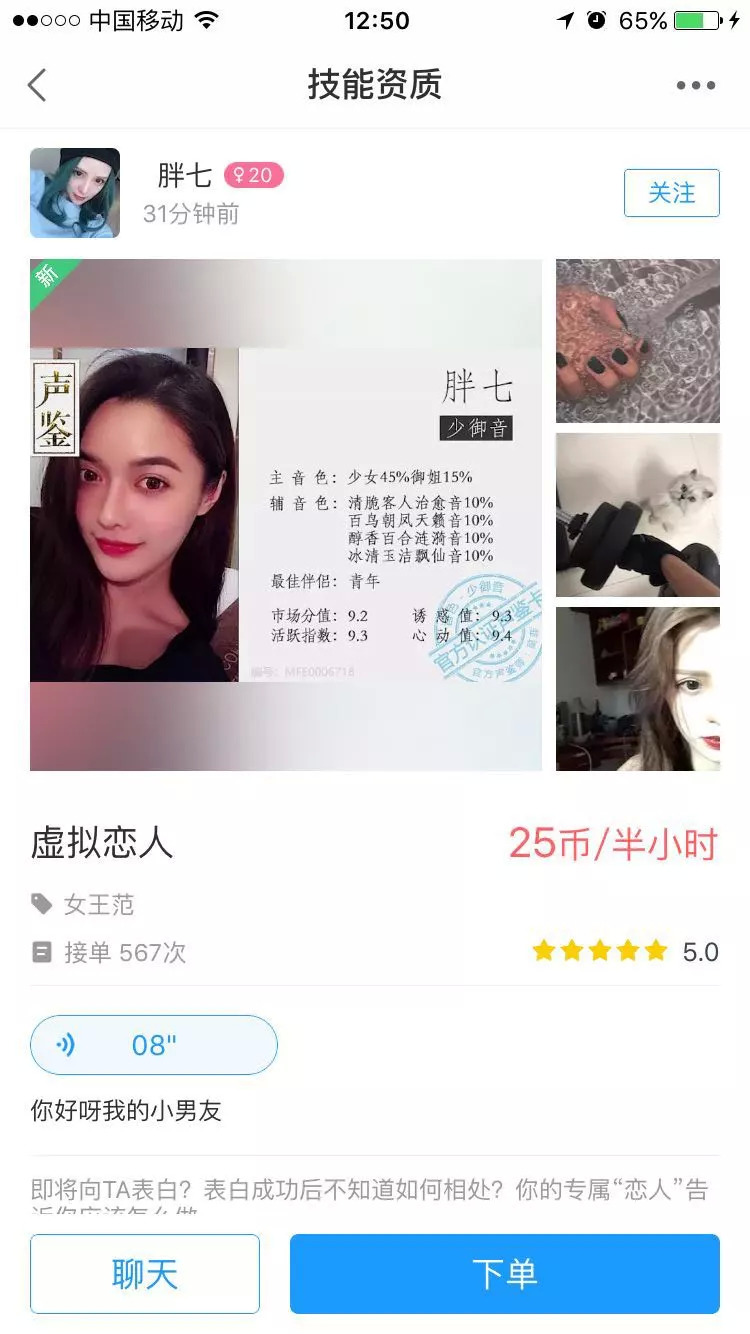Go back using the top-left arrow

38,85
